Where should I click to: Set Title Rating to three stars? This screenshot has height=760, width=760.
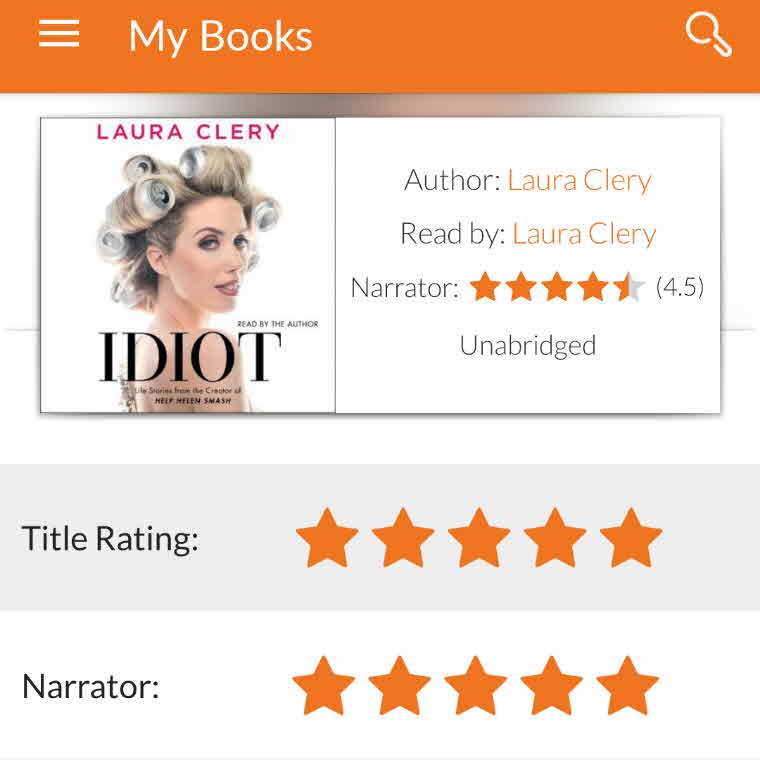pos(479,538)
